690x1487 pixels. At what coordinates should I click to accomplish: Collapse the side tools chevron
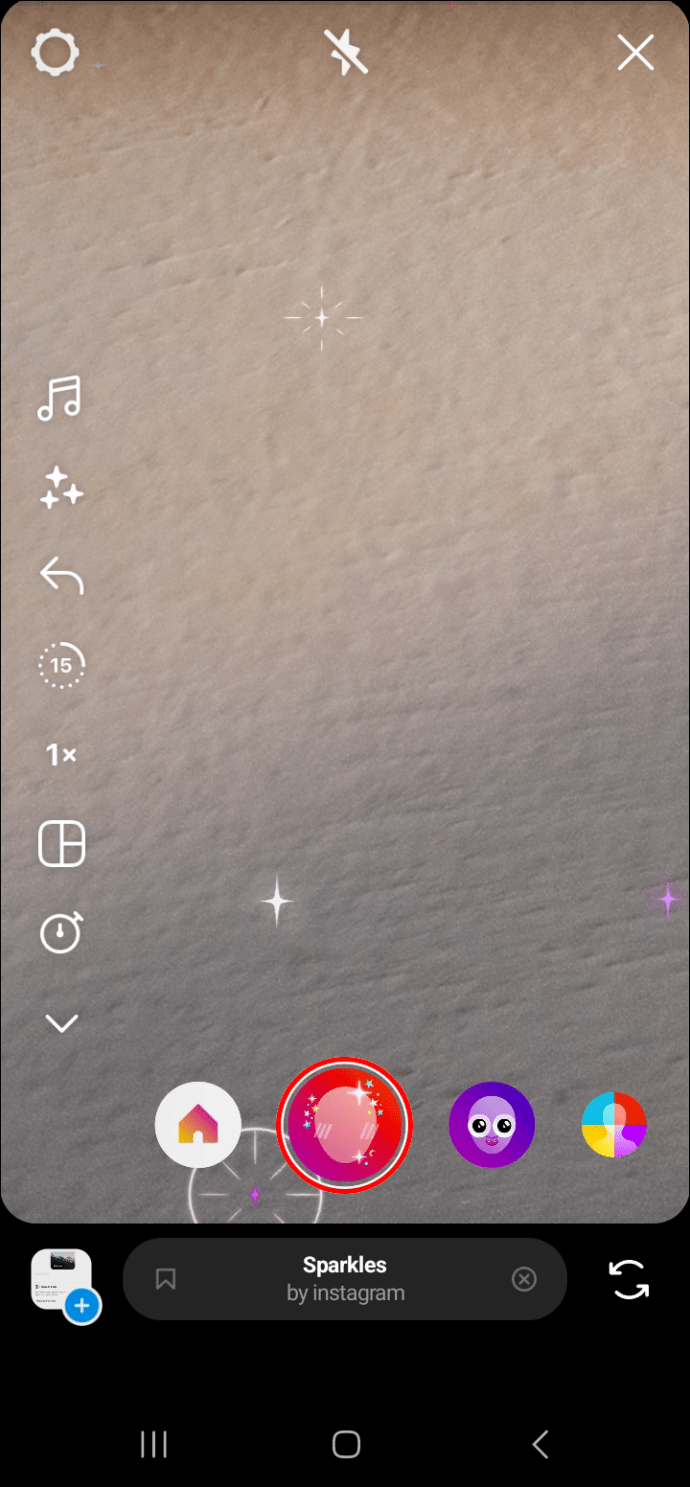(x=61, y=1023)
